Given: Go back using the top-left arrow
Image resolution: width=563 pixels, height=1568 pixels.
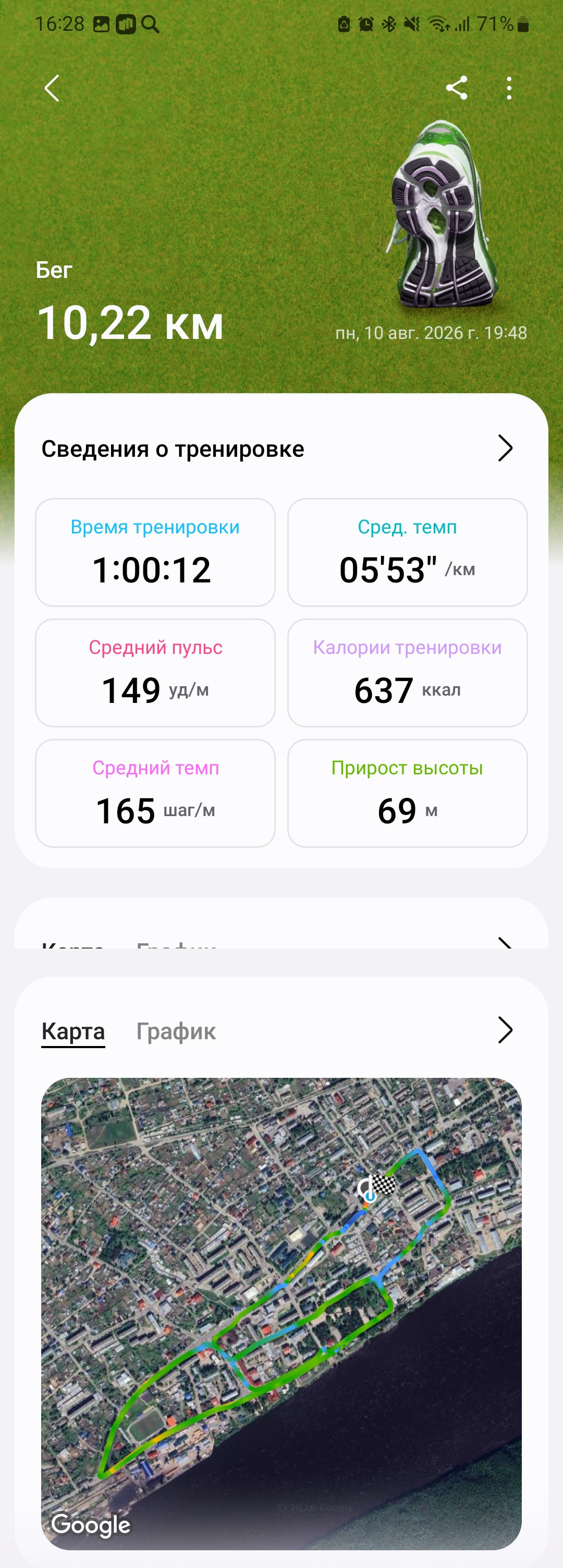Looking at the screenshot, I should coord(52,88).
